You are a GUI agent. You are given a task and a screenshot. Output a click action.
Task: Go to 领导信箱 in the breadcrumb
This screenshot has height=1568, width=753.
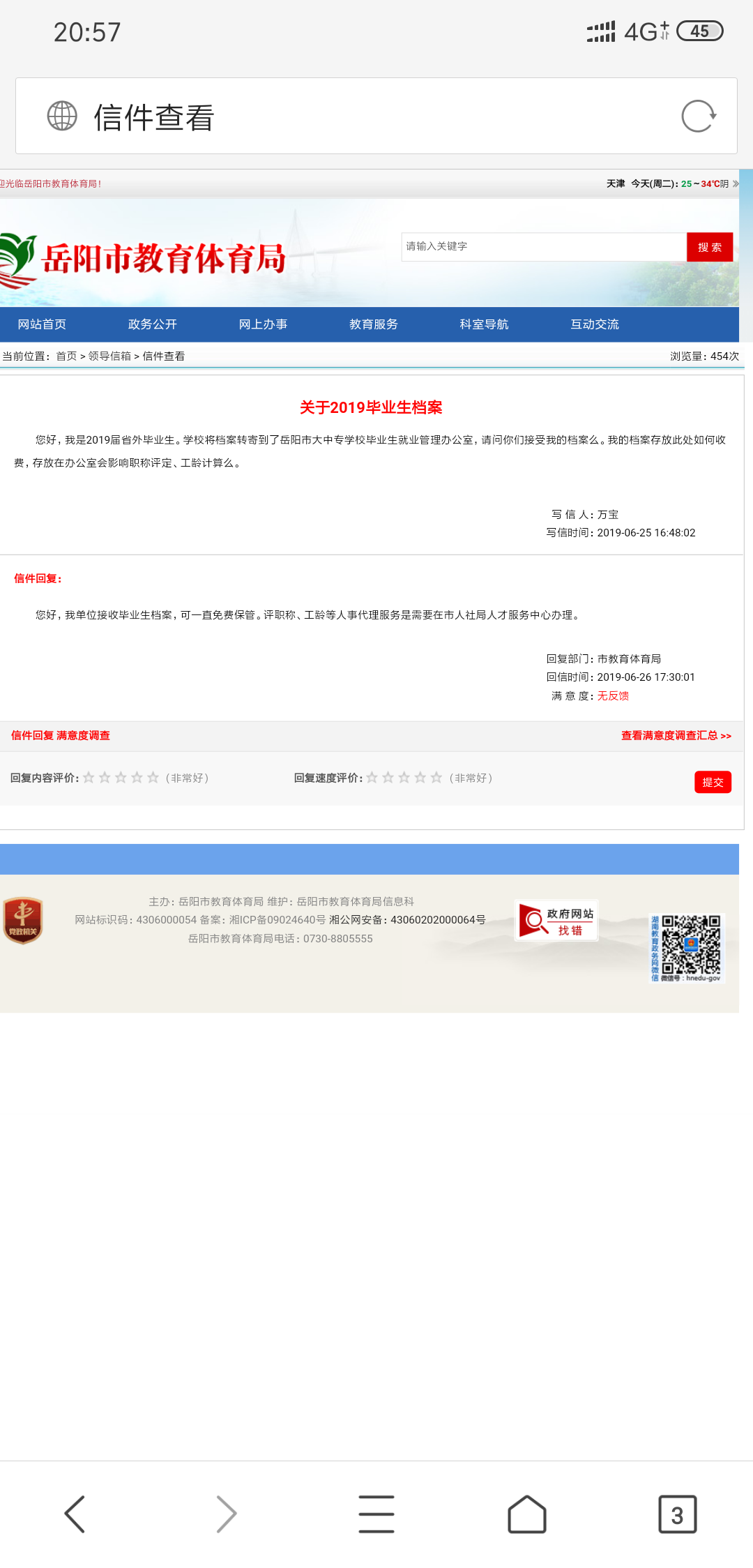109,356
